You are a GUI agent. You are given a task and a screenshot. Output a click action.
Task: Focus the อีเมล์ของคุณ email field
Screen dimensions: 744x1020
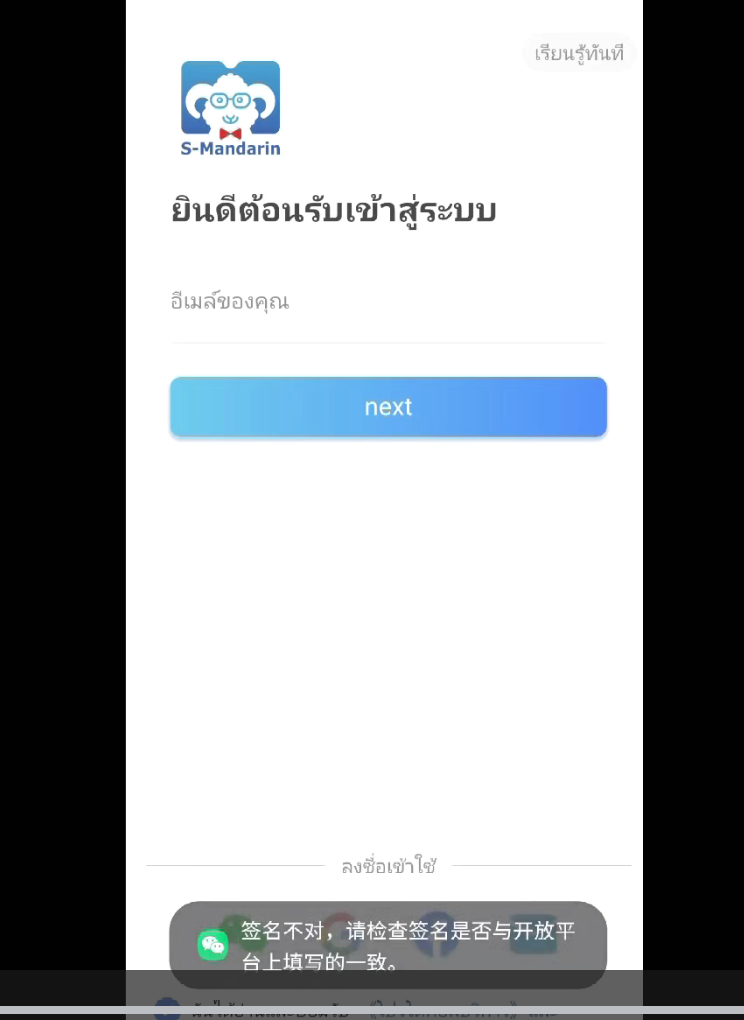(x=387, y=302)
